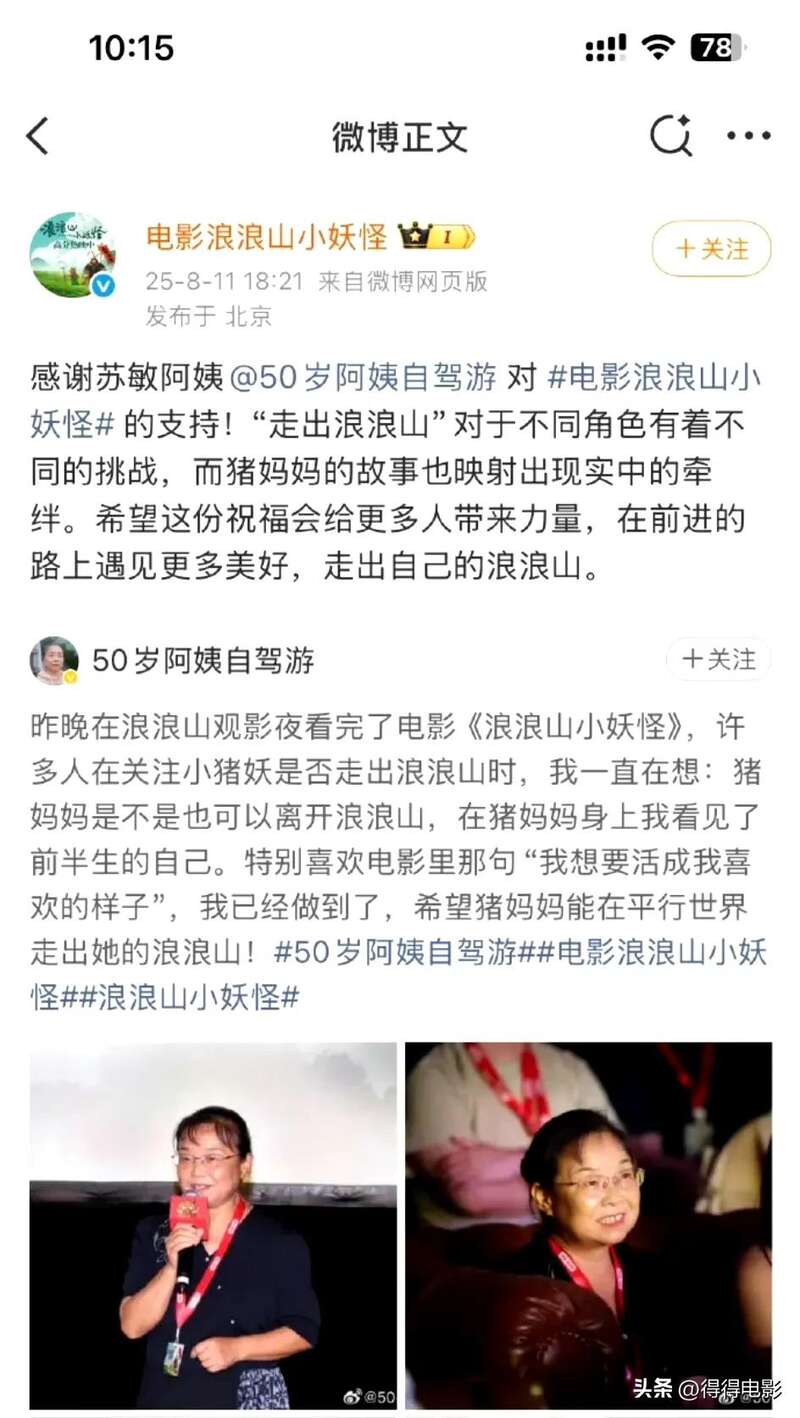
Task: View the photo of the woman seated in the audience
Action: tap(588, 1225)
